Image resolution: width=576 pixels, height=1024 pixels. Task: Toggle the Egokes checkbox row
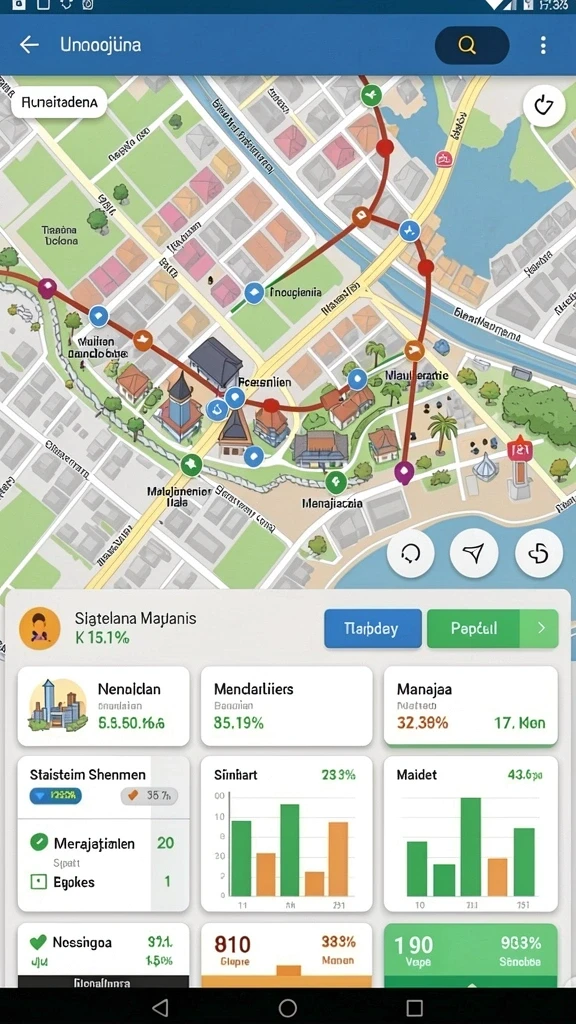103,882
